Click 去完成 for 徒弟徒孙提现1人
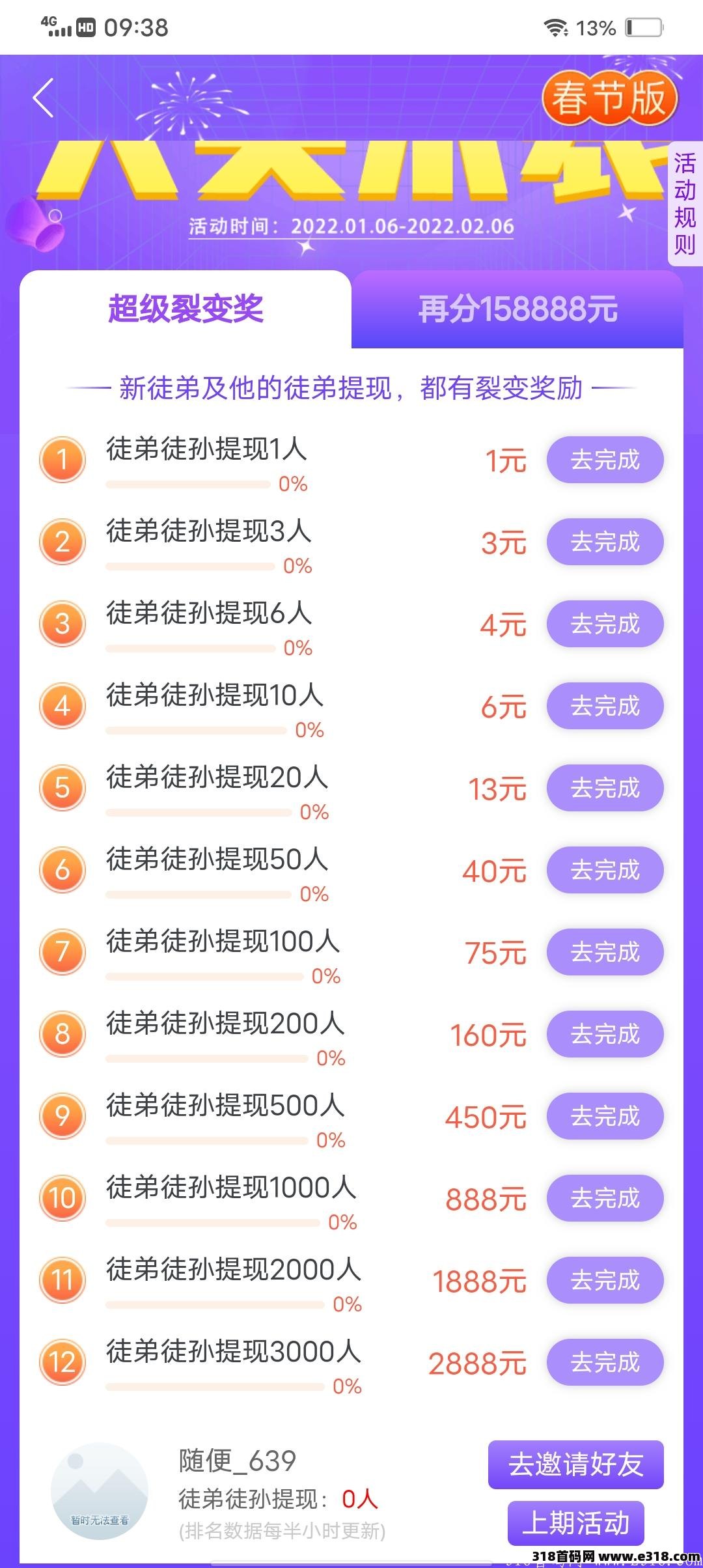This screenshot has height=1568, width=703. (604, 460)
